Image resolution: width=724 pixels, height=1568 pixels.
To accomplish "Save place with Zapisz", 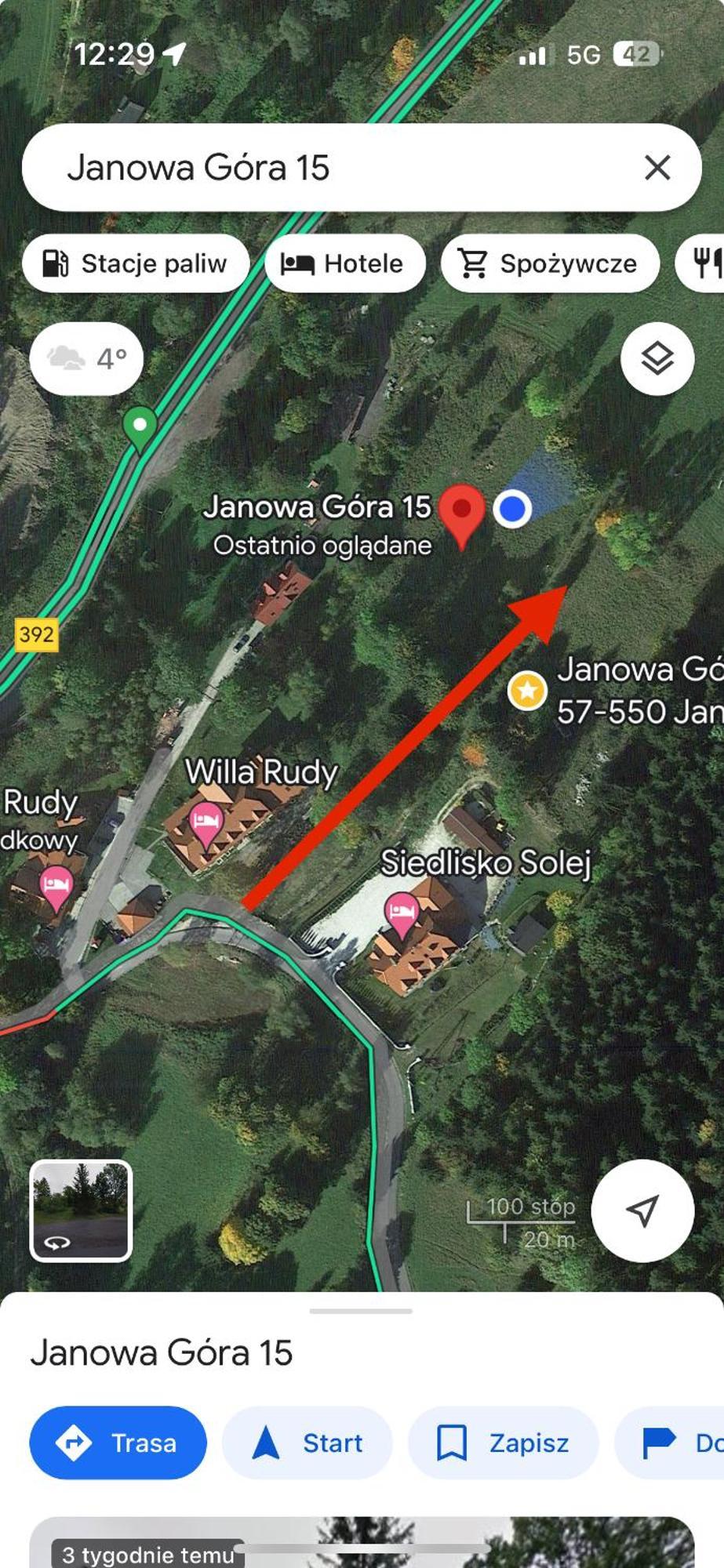I will tap(503, 1443).
